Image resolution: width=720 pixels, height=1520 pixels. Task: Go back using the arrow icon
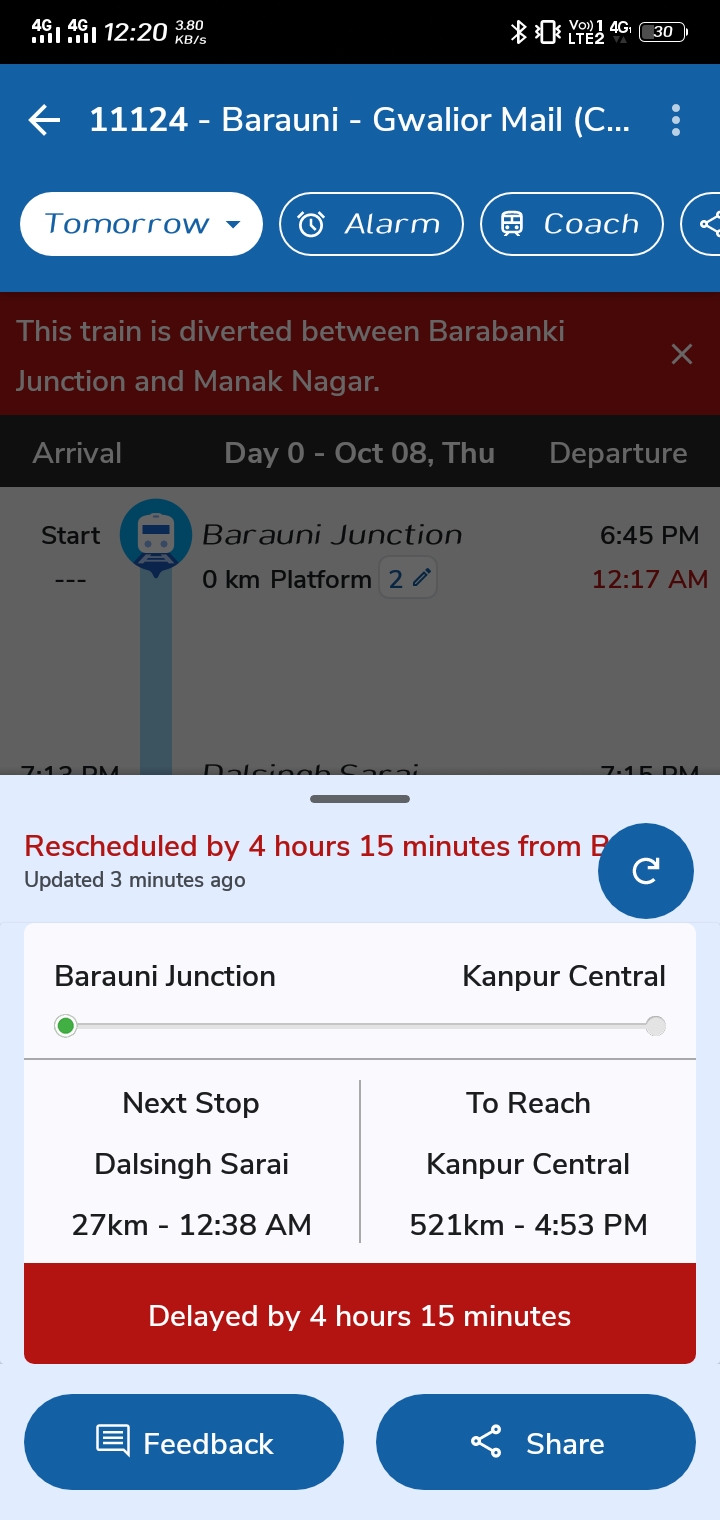tap(44, 121)
